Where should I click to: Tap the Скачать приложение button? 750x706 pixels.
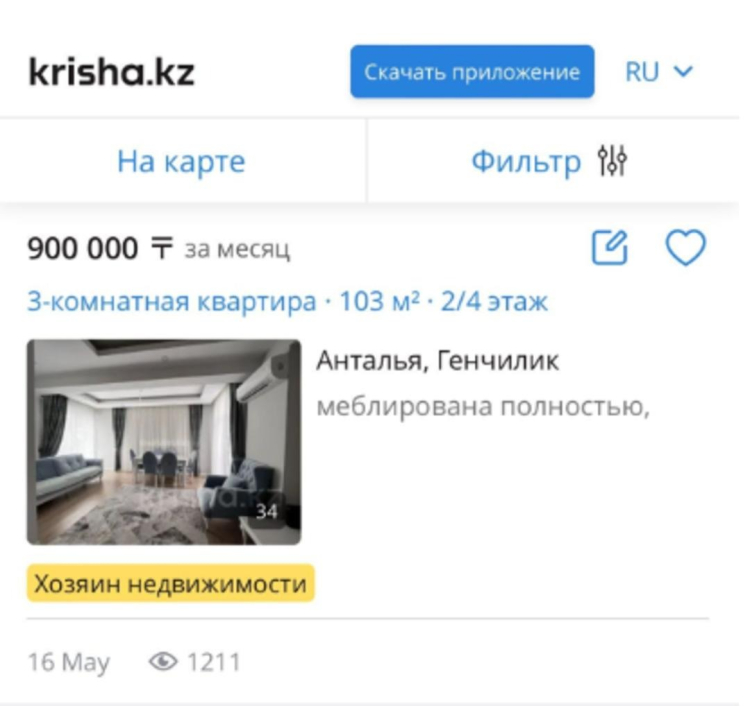click(x=472, y=72)
